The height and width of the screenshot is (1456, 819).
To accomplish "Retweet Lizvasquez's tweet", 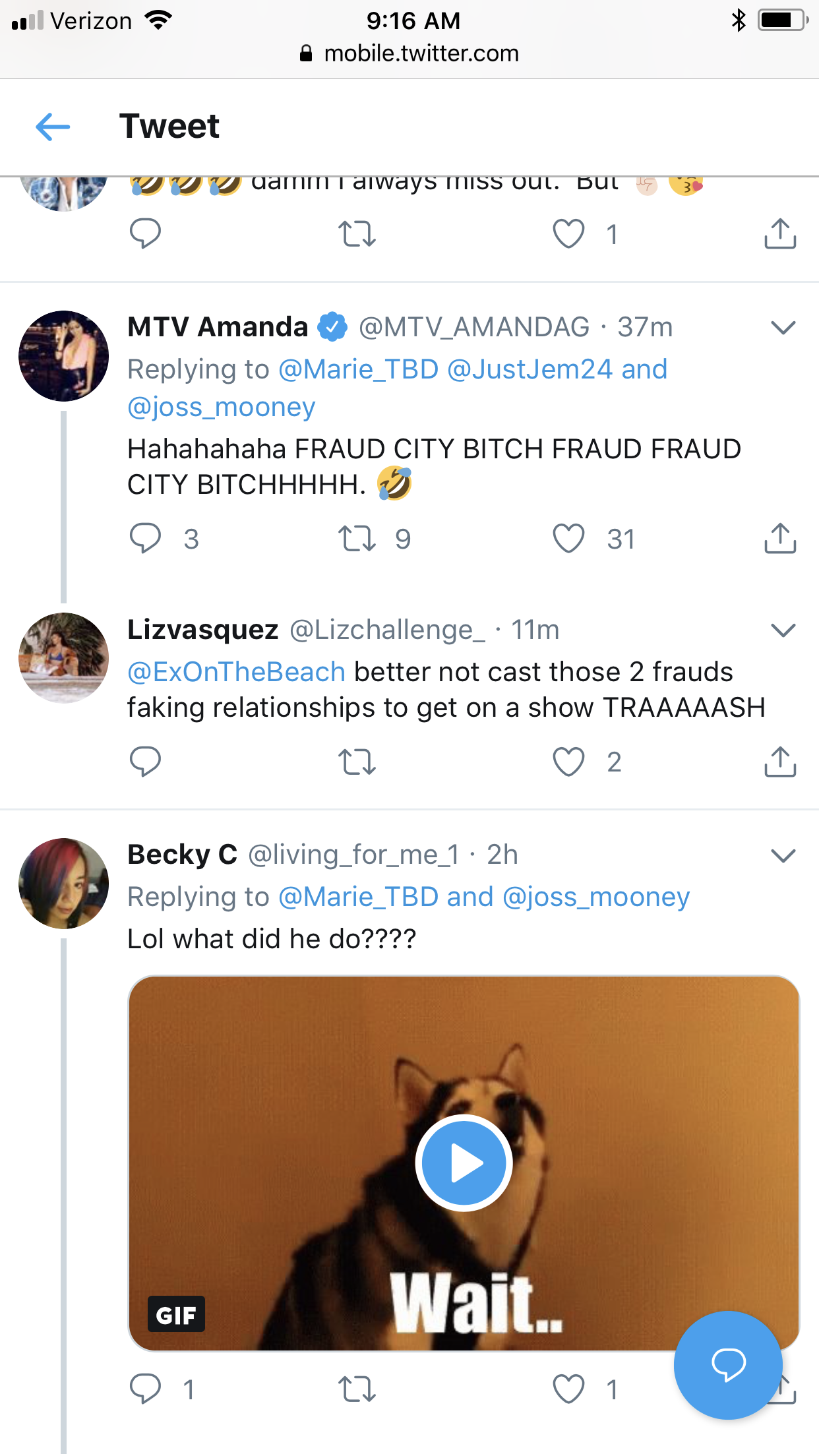I will tap(357, 762).
